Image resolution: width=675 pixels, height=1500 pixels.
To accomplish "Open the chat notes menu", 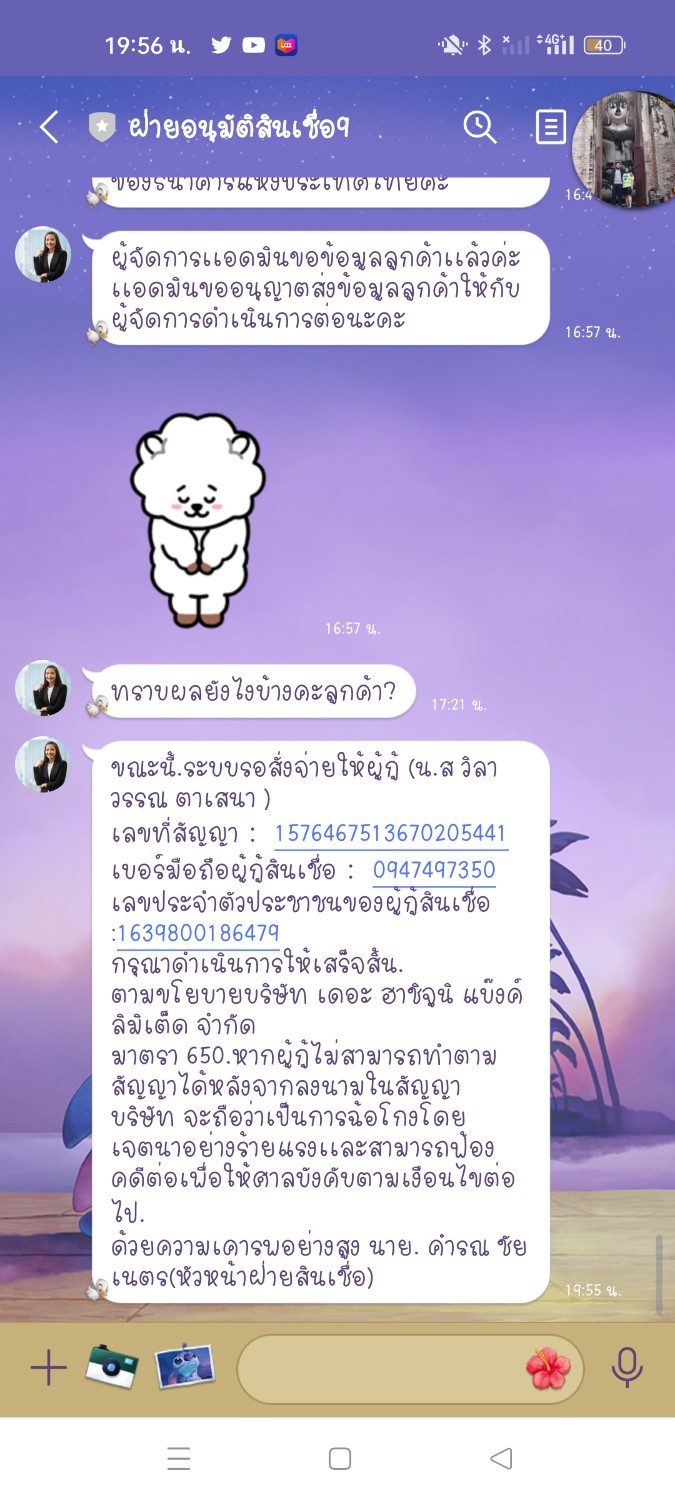I will 550,127.
